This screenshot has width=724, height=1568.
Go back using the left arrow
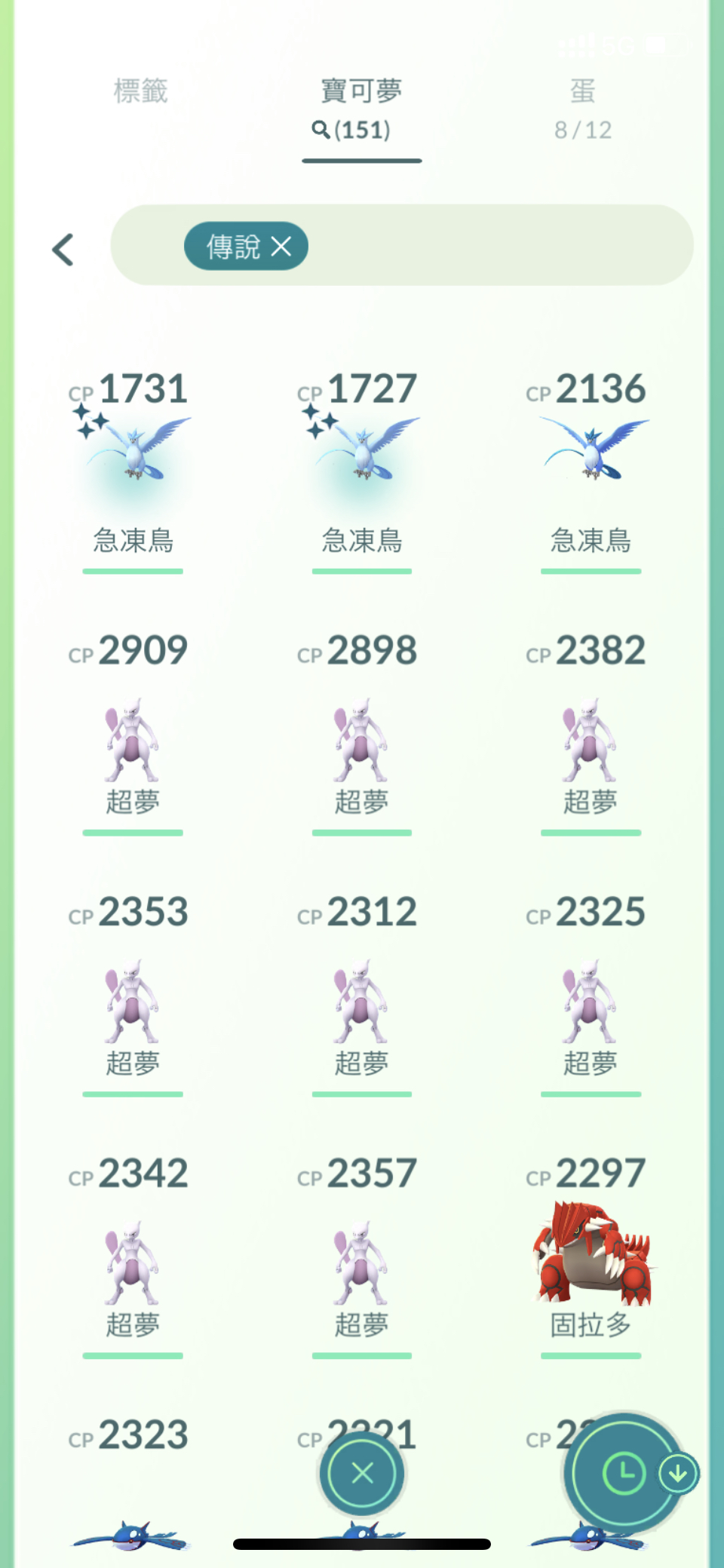click(63, 250)
